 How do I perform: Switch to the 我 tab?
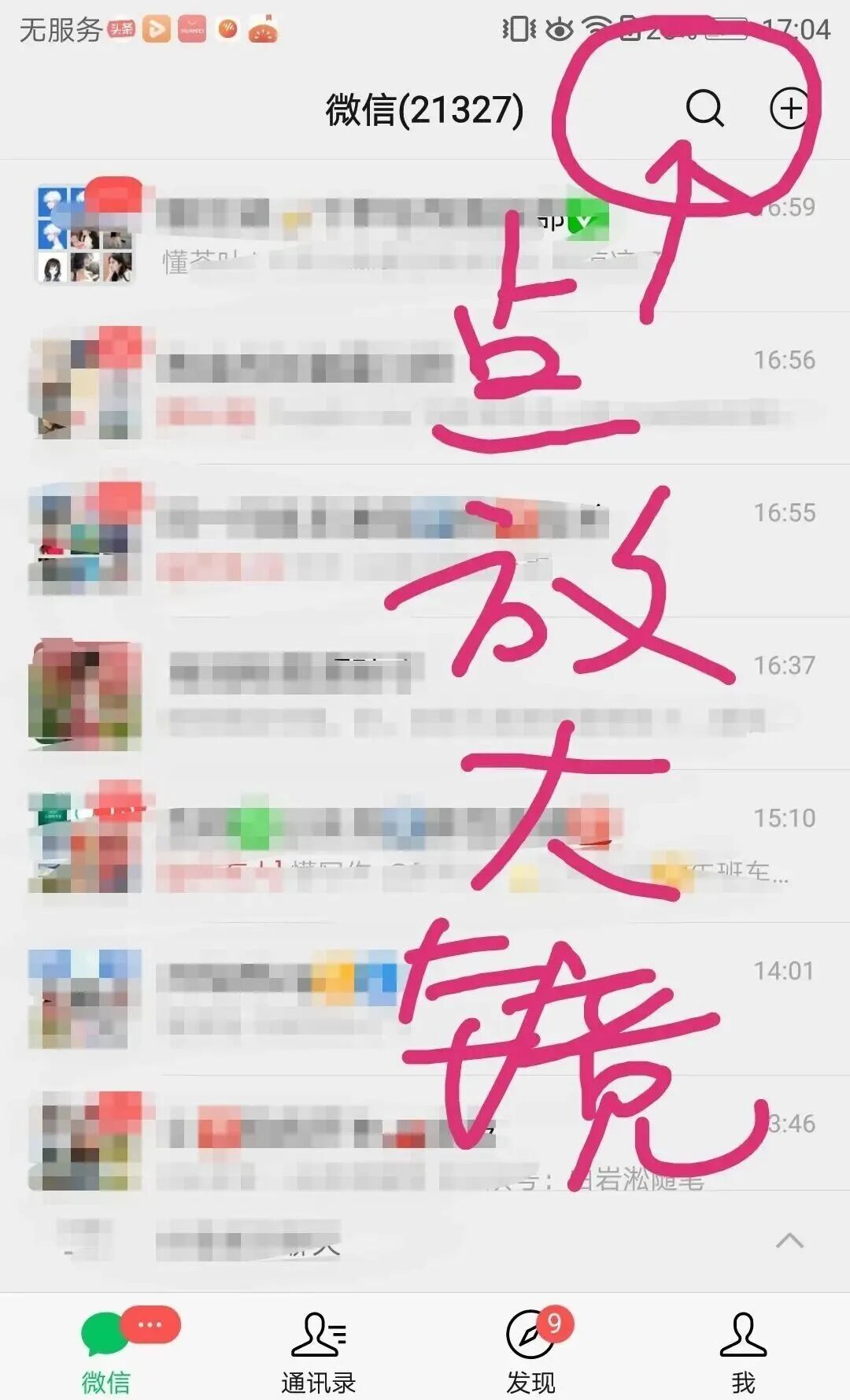tap(743, 1348)
